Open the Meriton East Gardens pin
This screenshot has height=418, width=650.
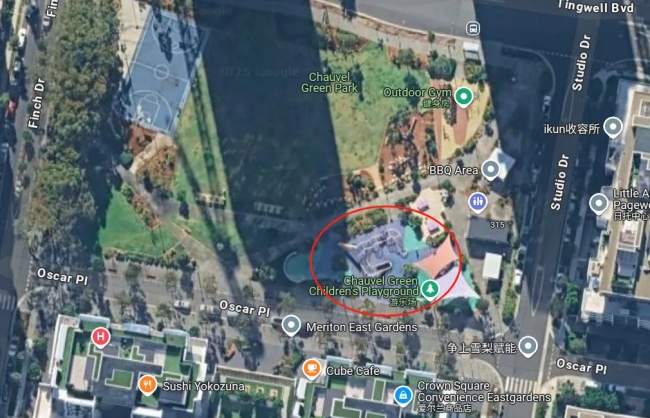pyautogui.click(x=291, y=324)
